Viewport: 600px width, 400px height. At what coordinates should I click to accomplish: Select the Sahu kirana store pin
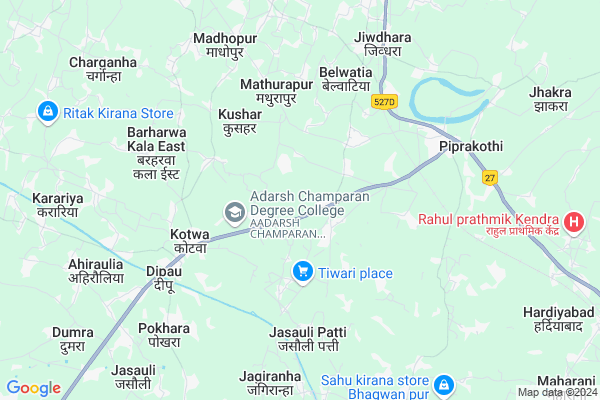pos(446,385)
